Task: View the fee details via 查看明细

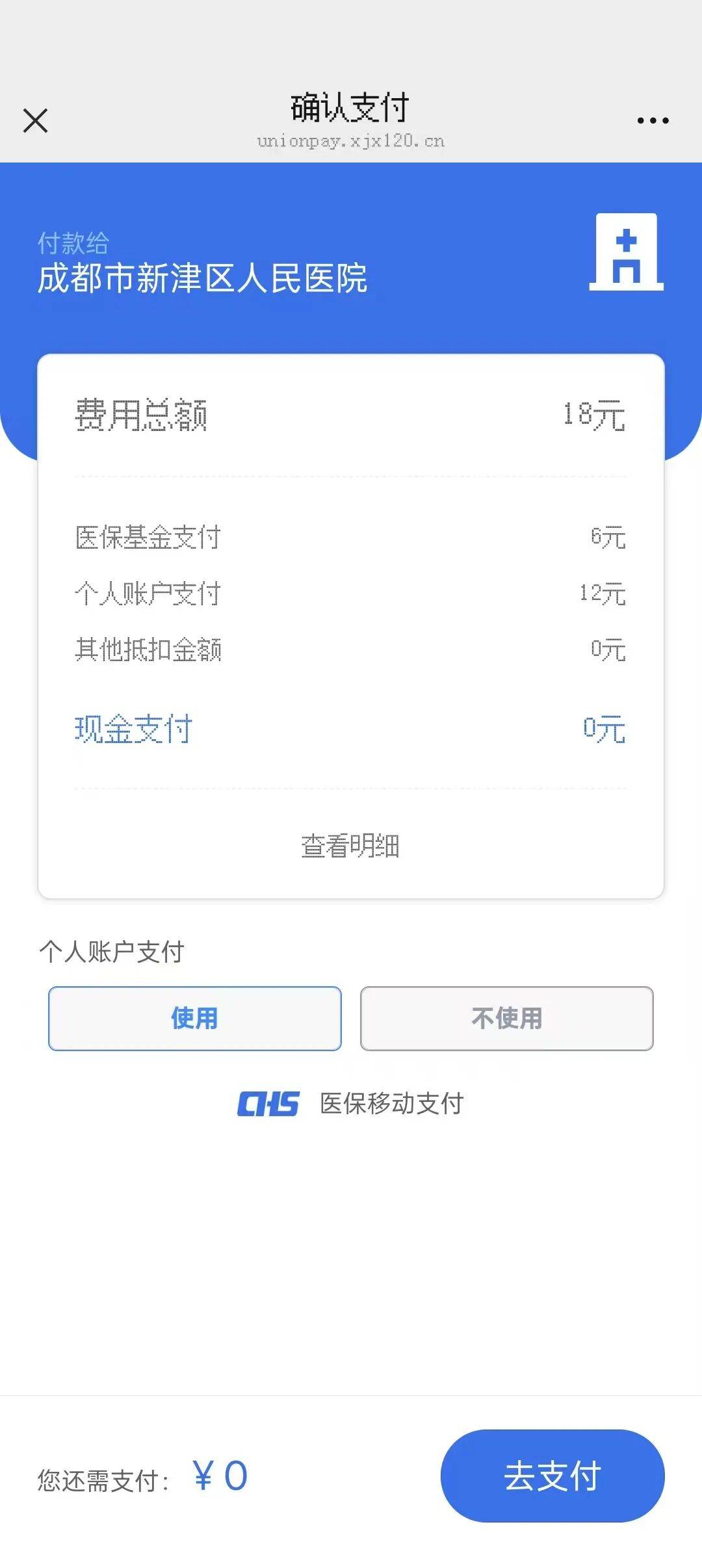Action: 350,846
